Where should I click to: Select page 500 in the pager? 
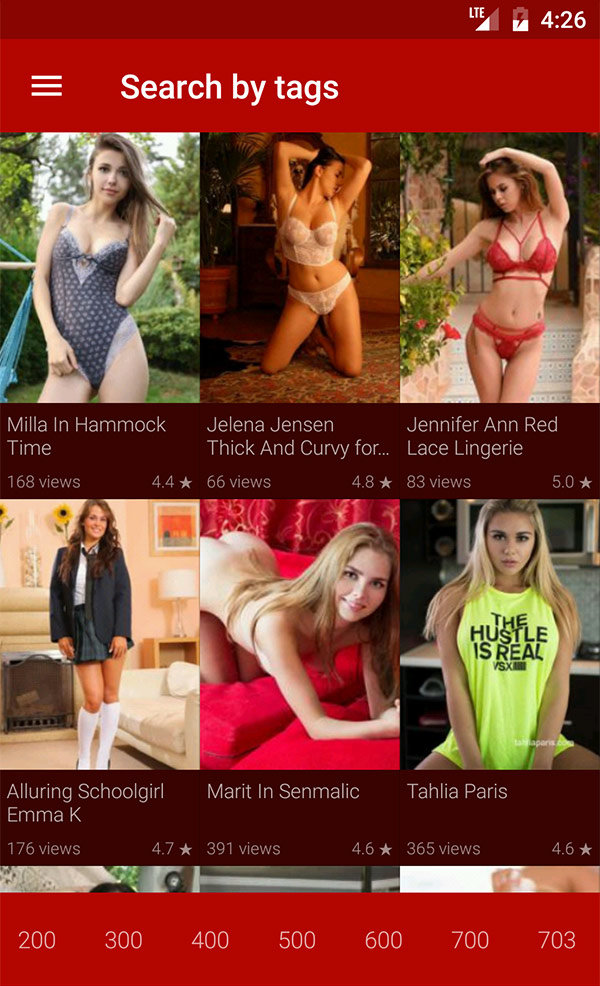(x=297, y=940)
